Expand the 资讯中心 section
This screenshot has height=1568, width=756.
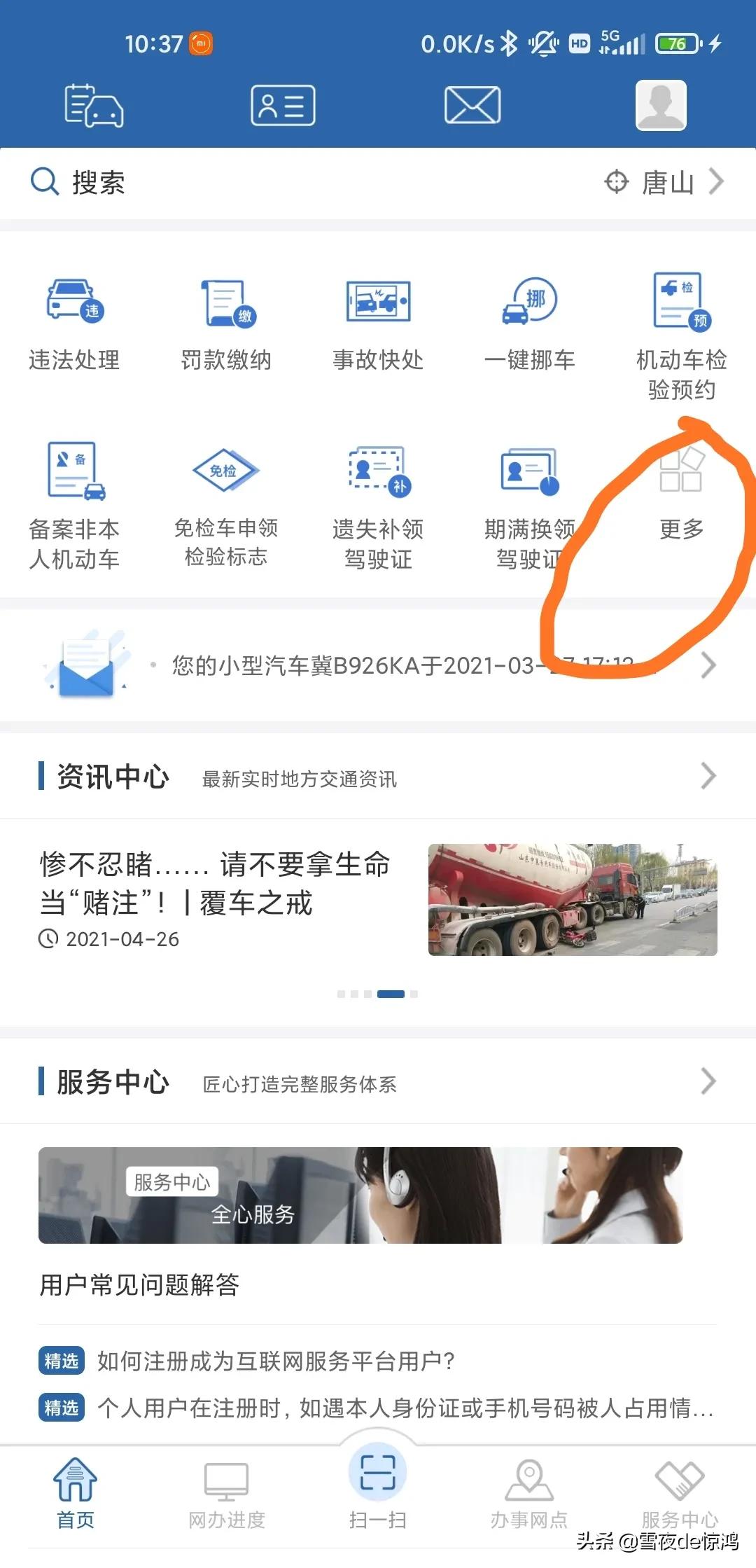(708, 776)
